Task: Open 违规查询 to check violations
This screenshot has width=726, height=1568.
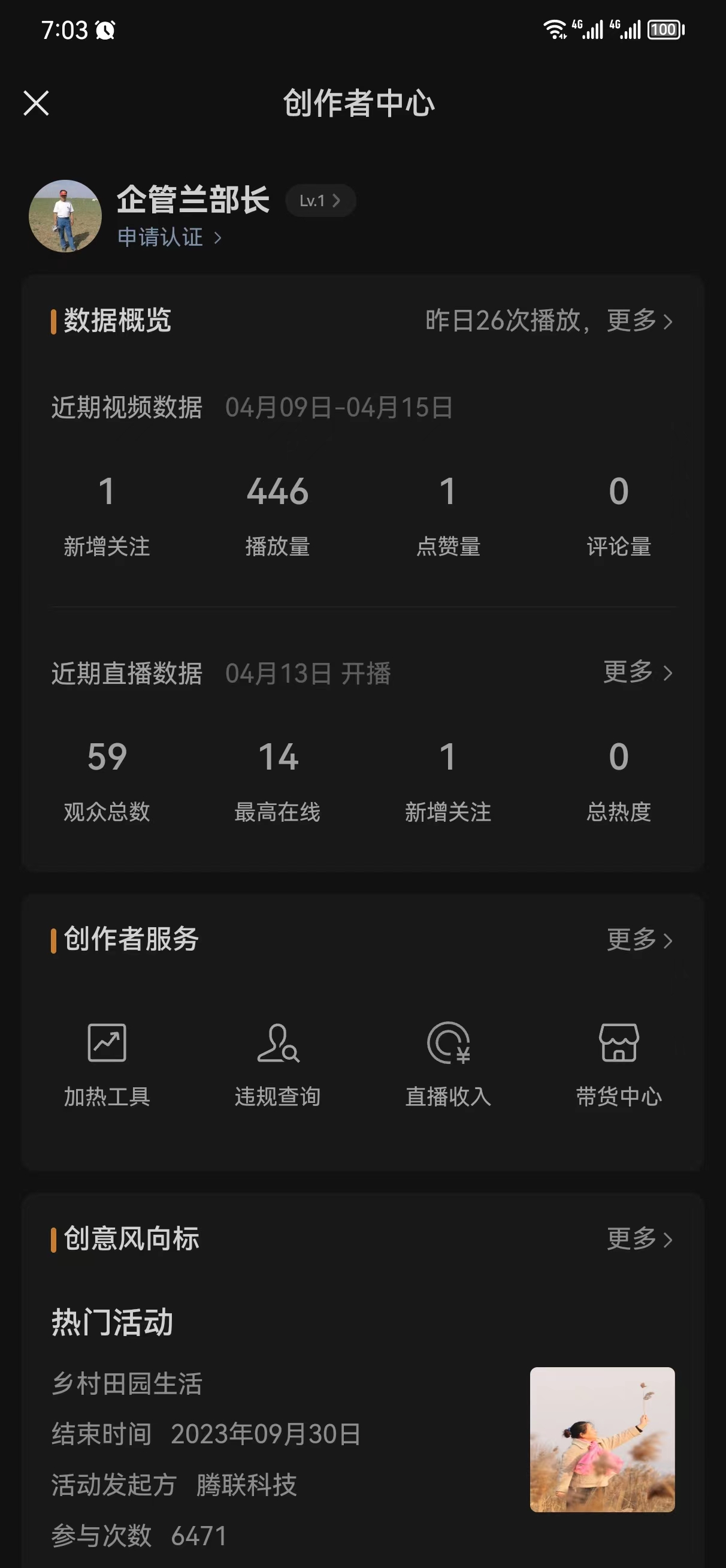Action: 278,1059
